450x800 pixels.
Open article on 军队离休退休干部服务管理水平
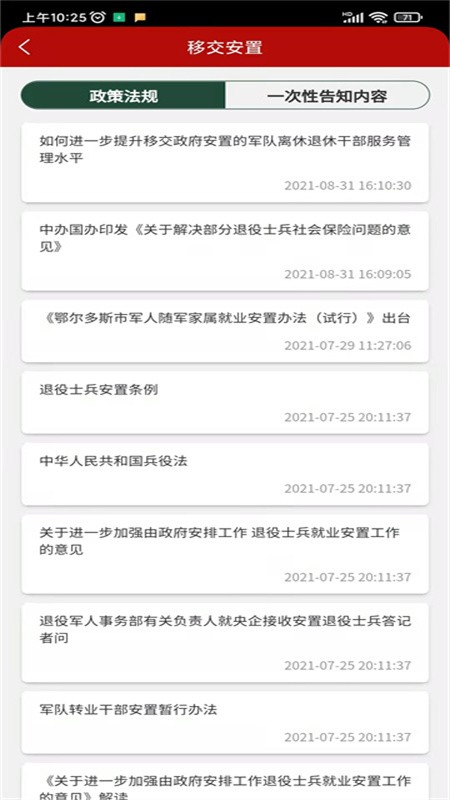[x=225, y=163]
